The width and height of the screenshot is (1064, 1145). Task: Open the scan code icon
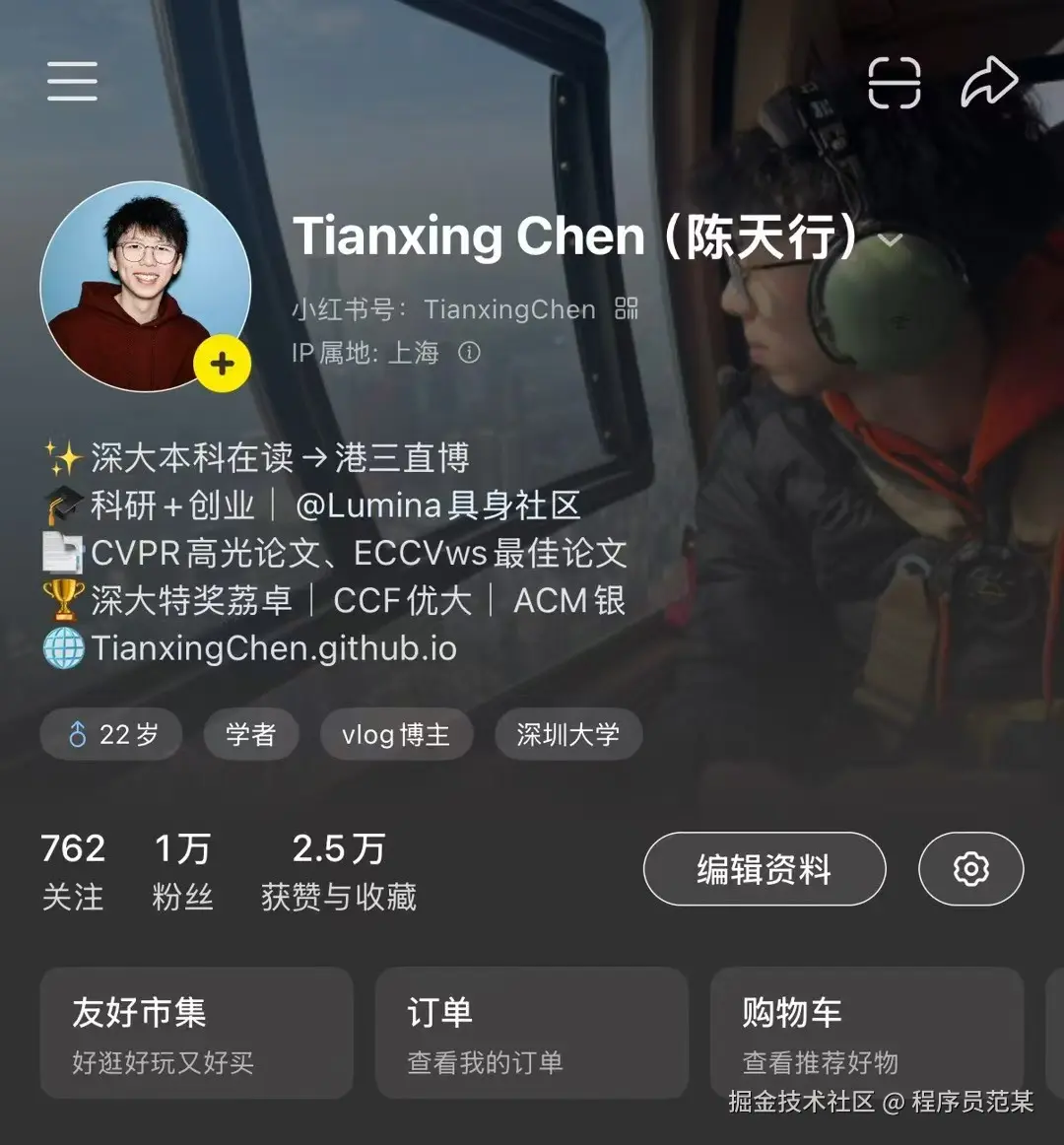tap(894, 83)
